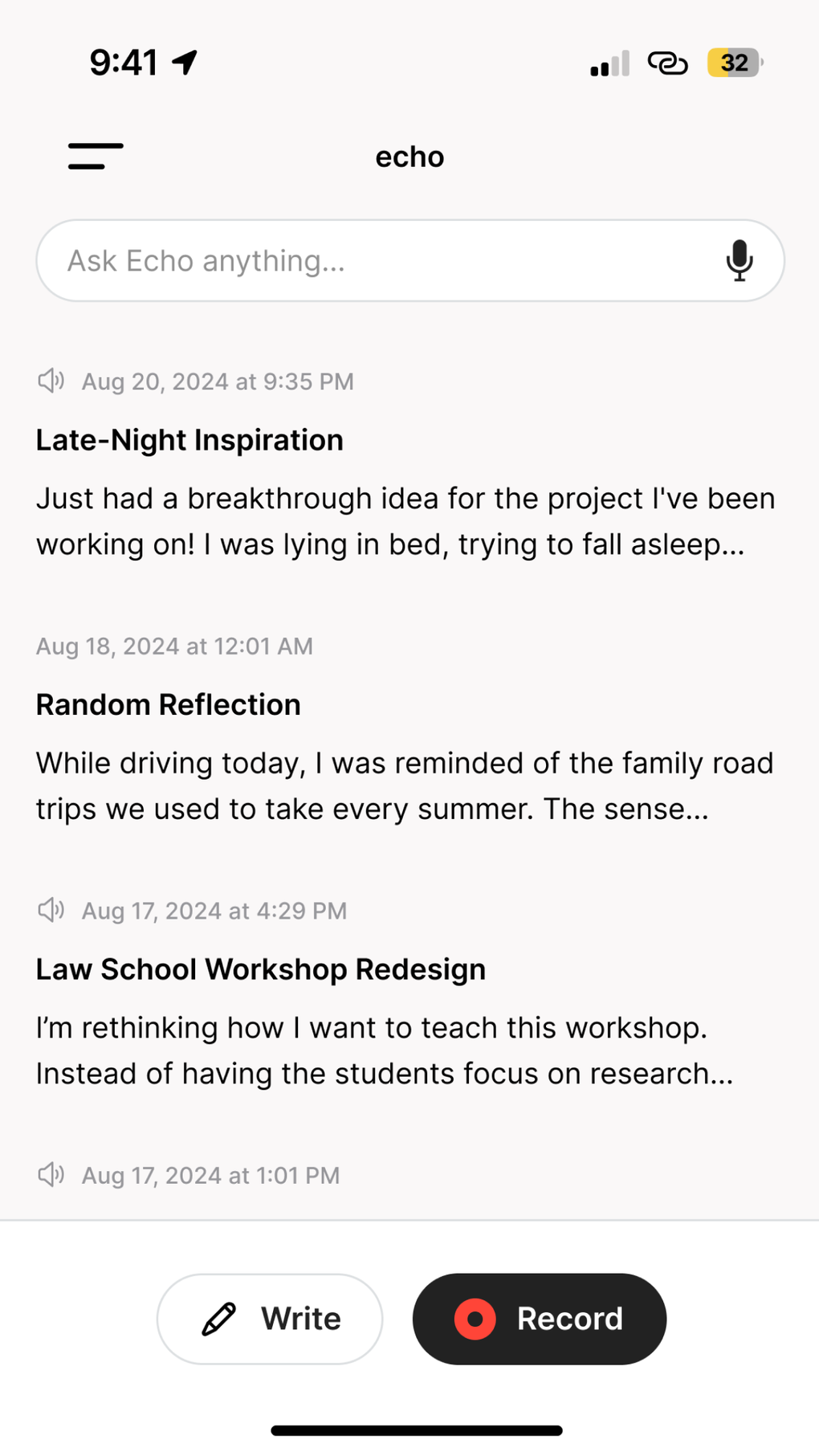Open the Write note screen
819x1456 pixels.
270,1319
